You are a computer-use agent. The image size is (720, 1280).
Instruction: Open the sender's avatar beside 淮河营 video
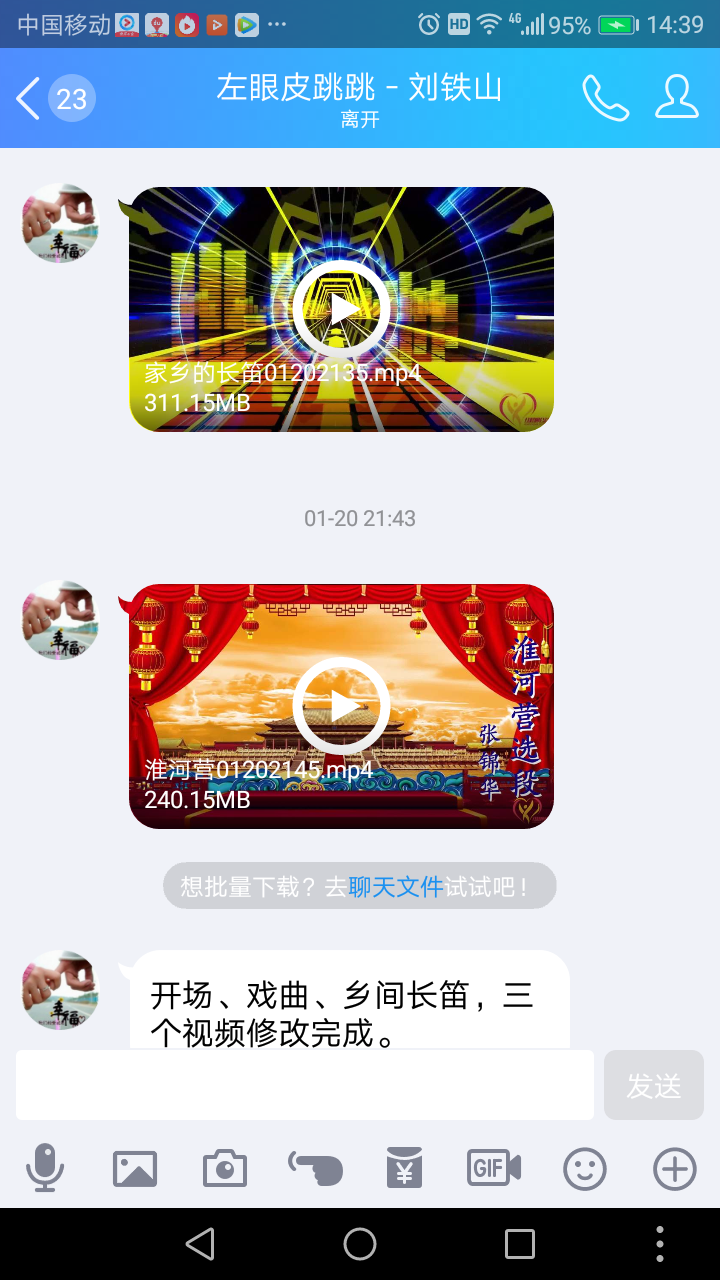pyautogui.click(x=61, y=620)
